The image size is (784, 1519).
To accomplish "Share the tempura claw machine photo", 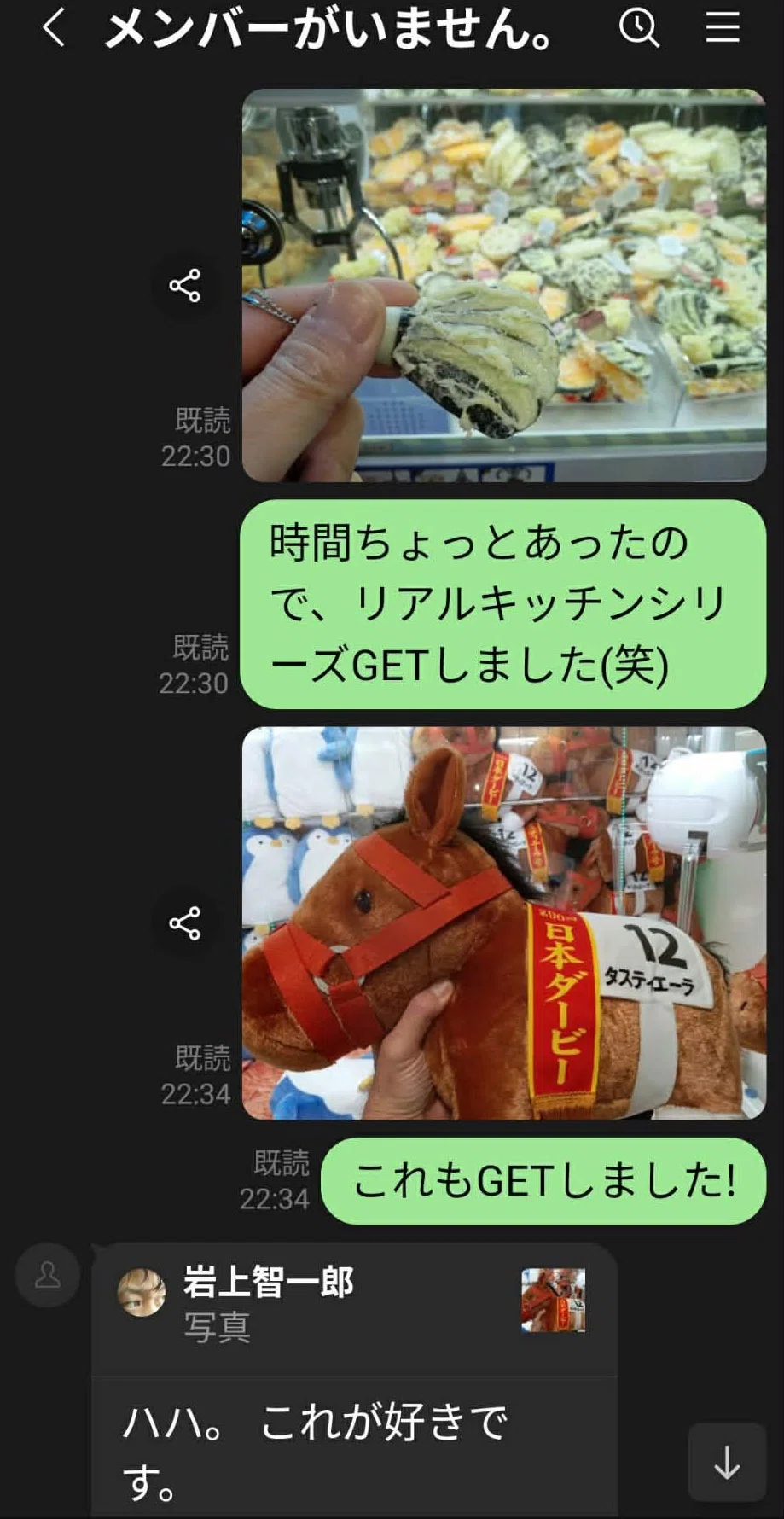I will (x=184, y=285).
